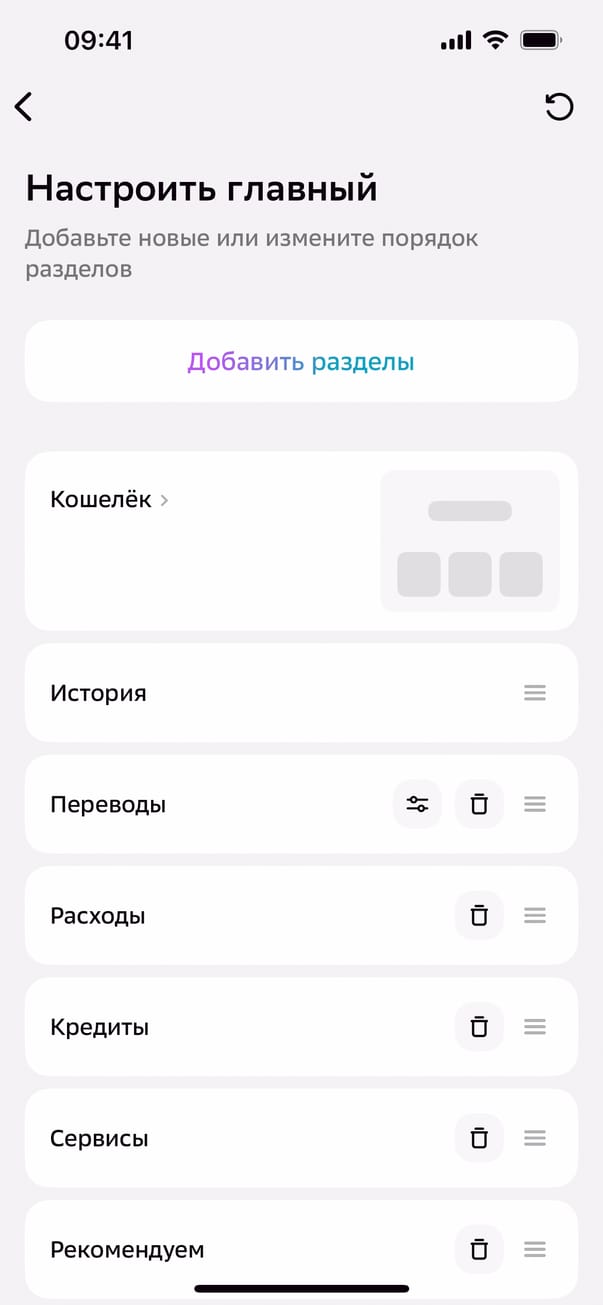
Task: Delete the Сервисы section
Action: click(479, 1138)
